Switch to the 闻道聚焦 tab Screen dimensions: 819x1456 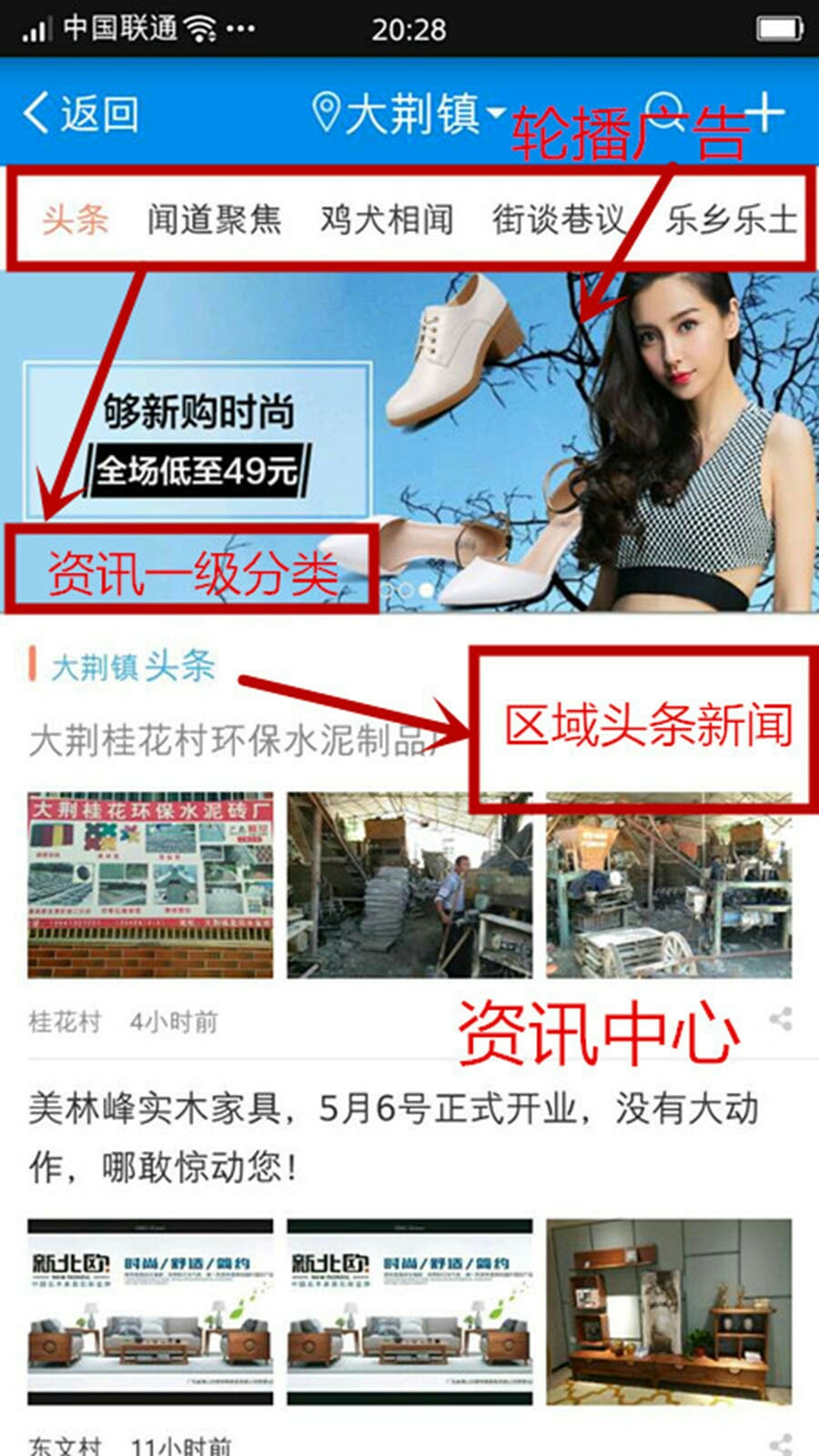(215, 219)
